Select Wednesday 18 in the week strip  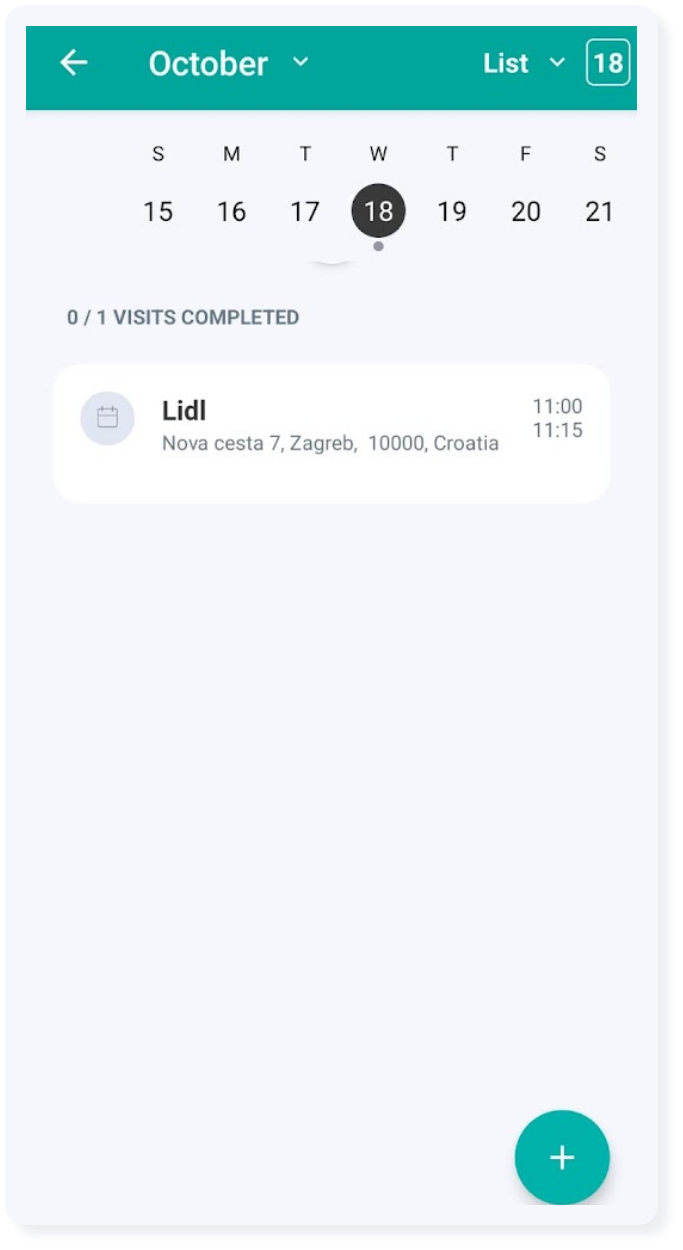tap(378, 211)
